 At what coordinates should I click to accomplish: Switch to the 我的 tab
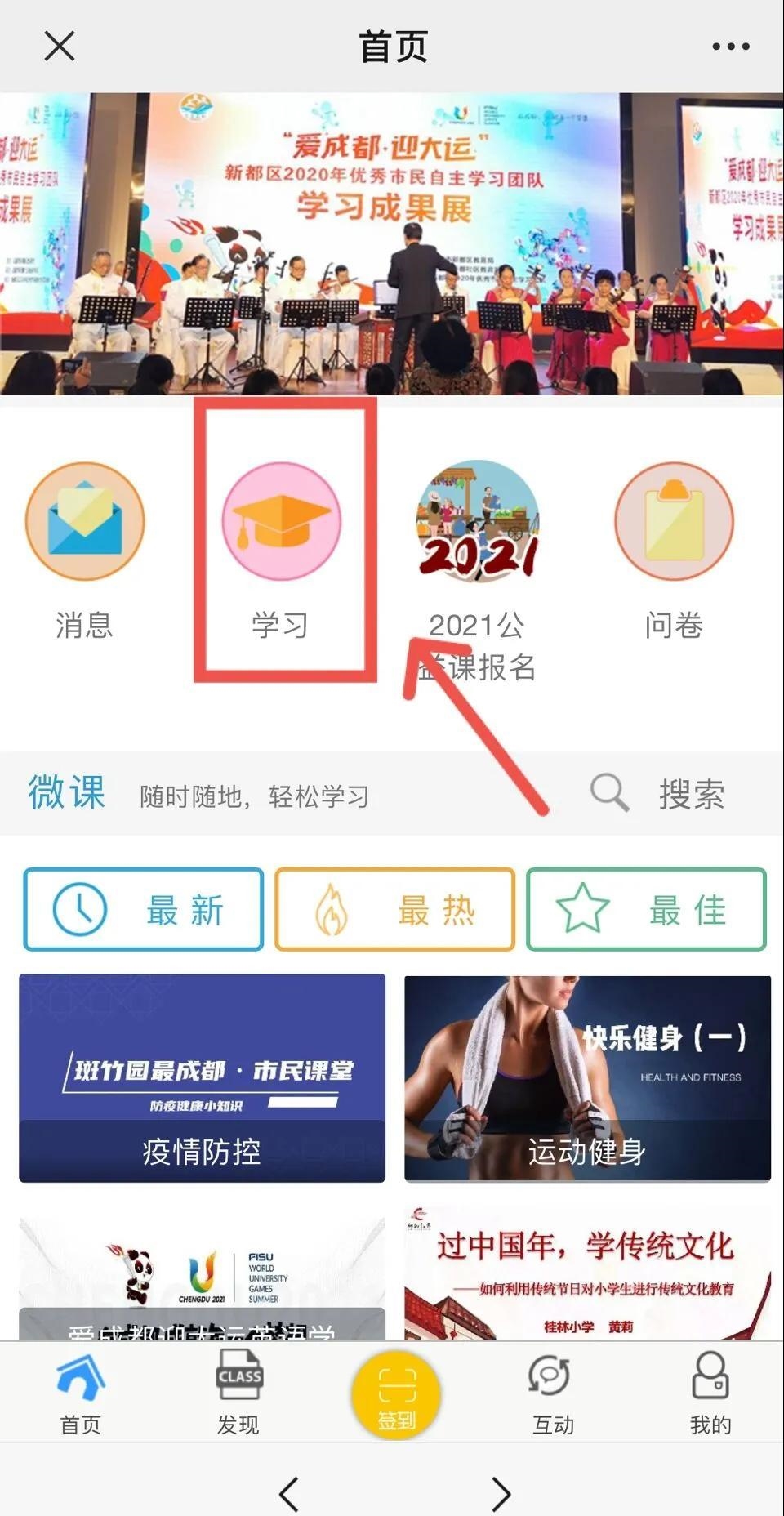pos(710,1393)
